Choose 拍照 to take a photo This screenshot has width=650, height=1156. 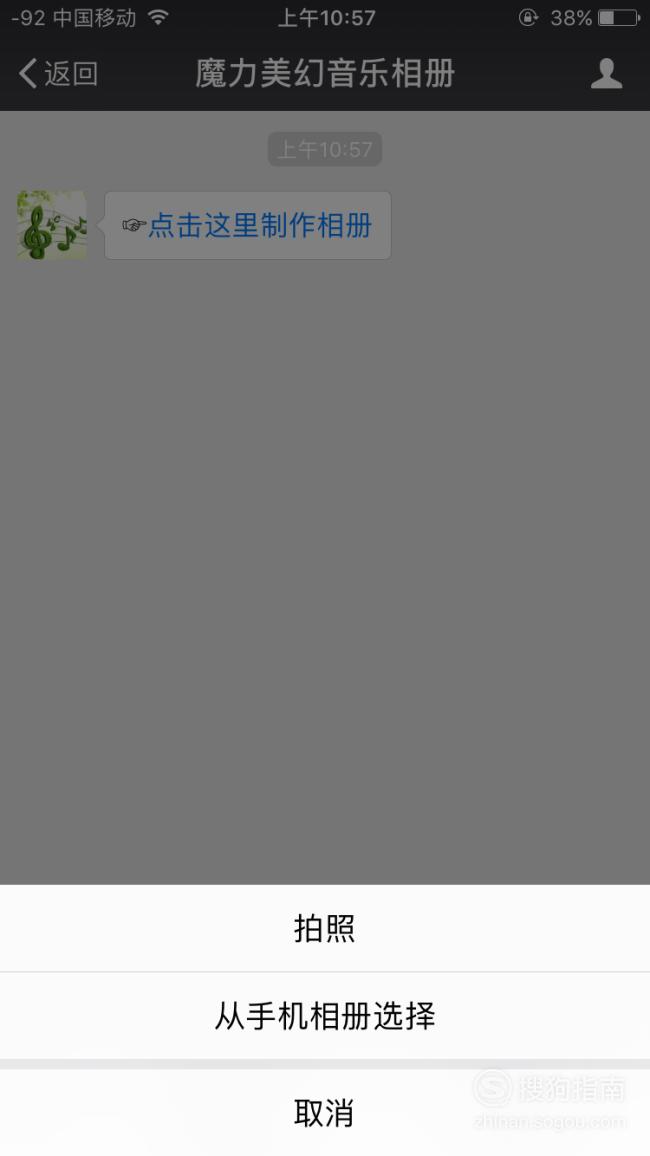tap(325, 928)
